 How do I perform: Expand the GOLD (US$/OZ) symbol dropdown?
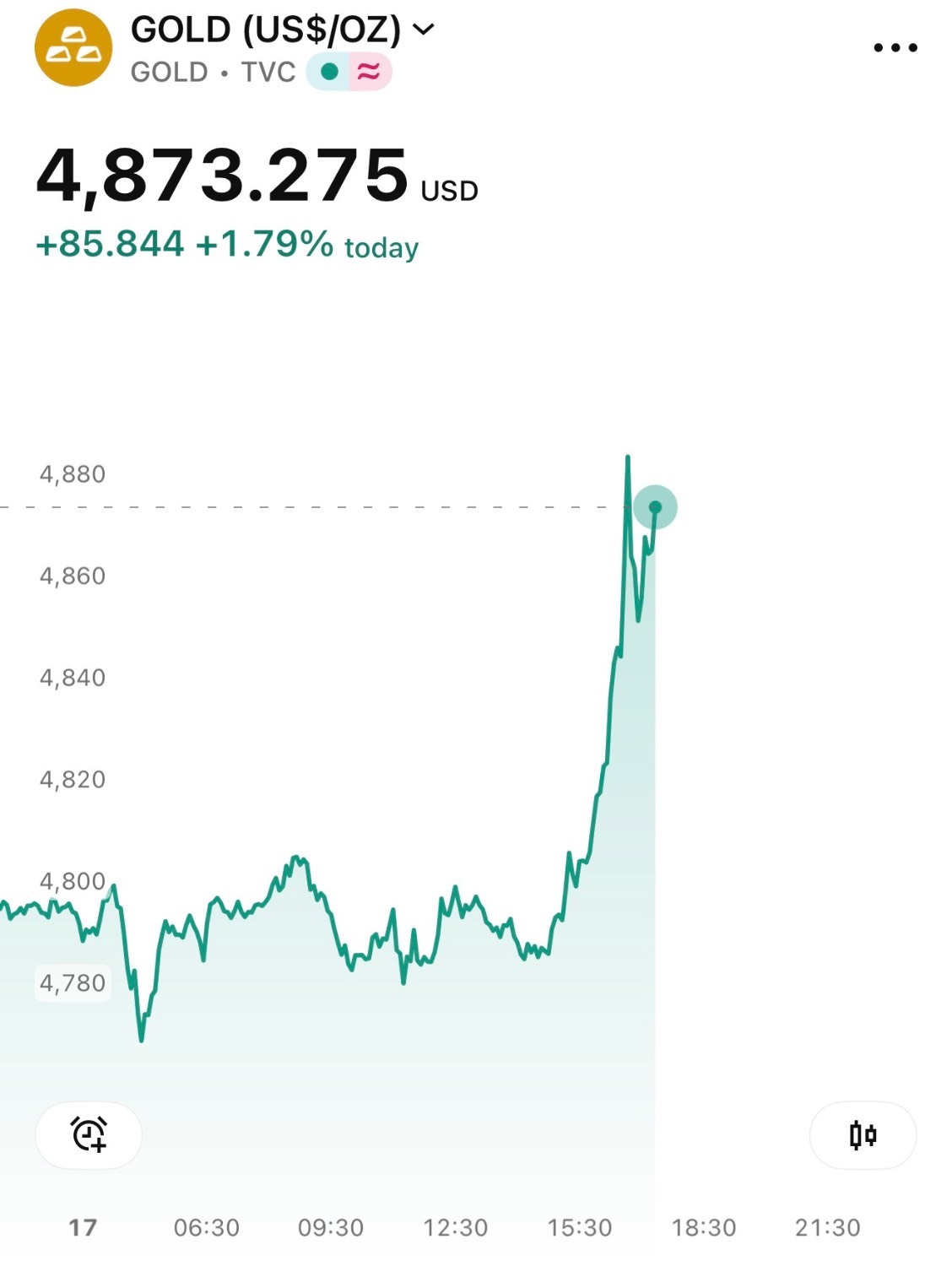click(423, 30)
